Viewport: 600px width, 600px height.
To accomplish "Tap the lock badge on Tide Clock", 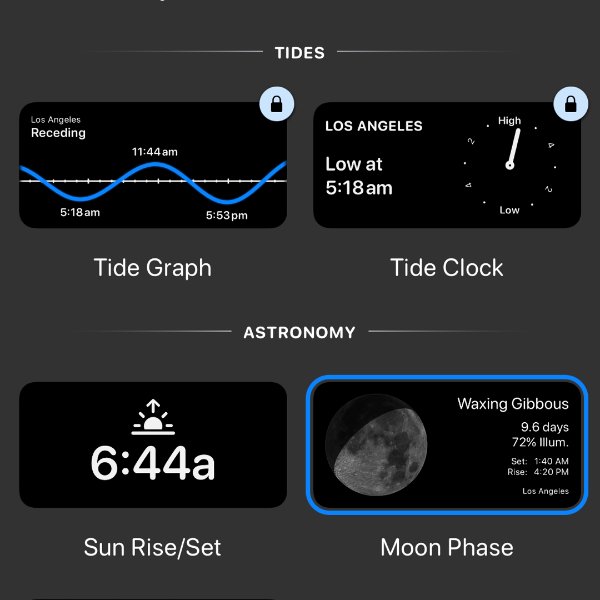I will click(569, 104).
